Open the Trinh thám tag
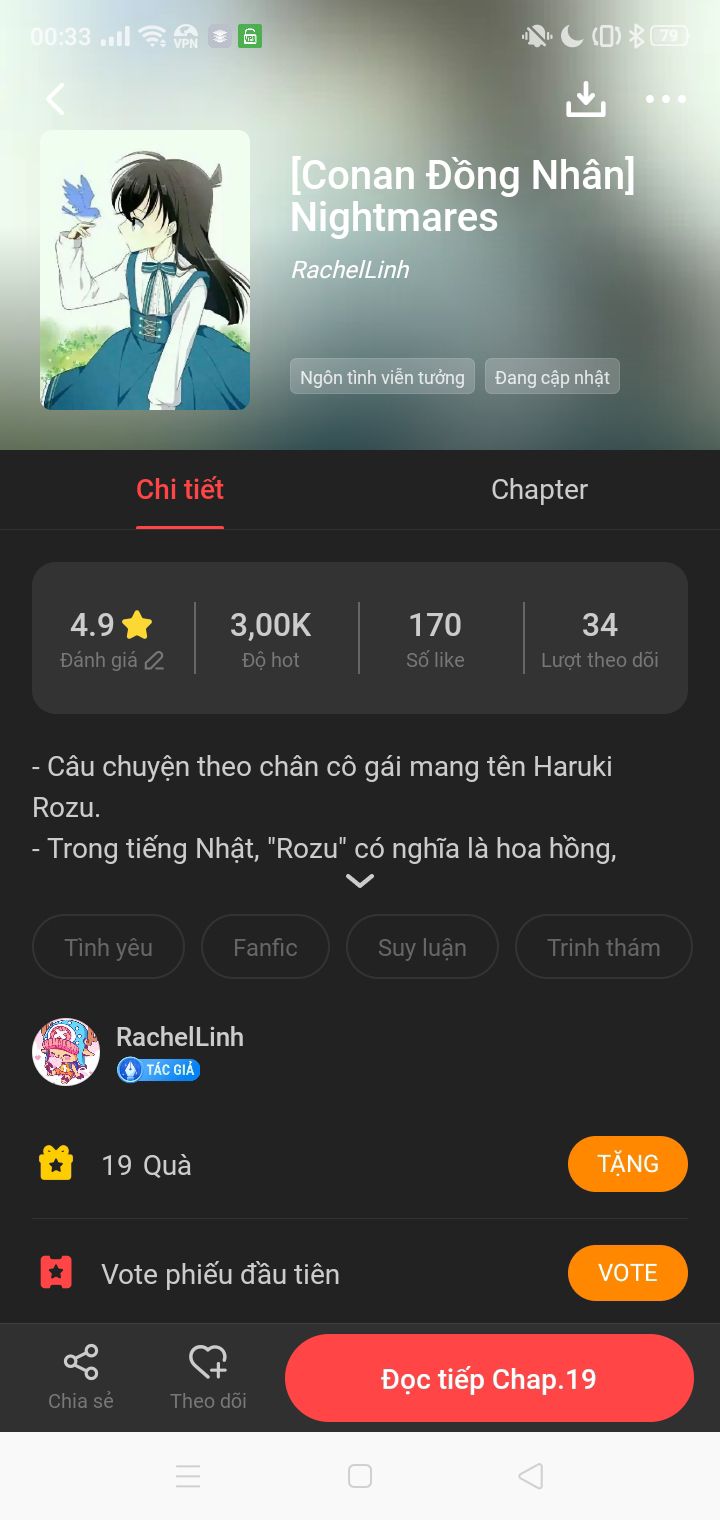The image size is (720, 1520). 604,947
